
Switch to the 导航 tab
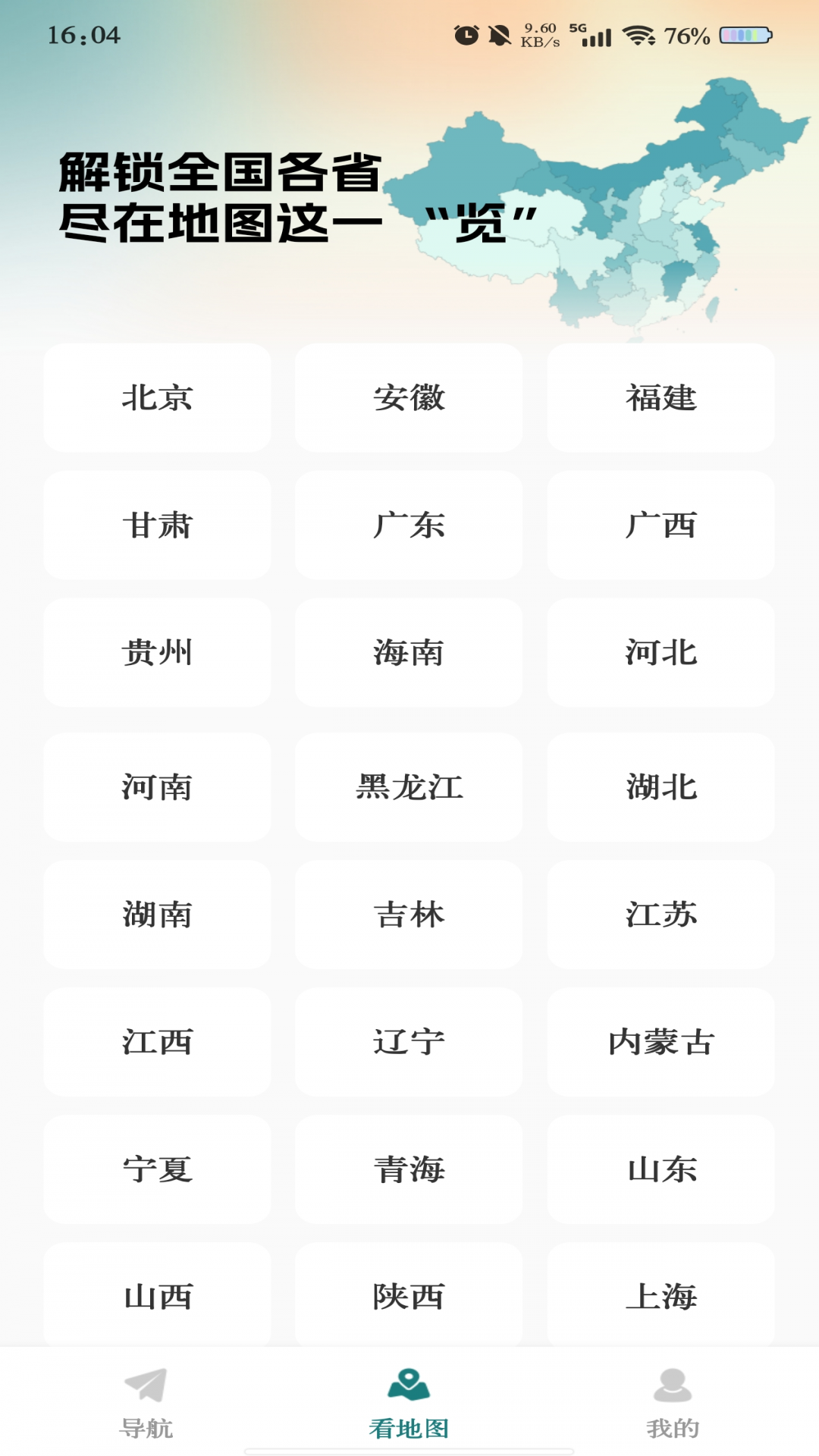tap(146, 1403)
